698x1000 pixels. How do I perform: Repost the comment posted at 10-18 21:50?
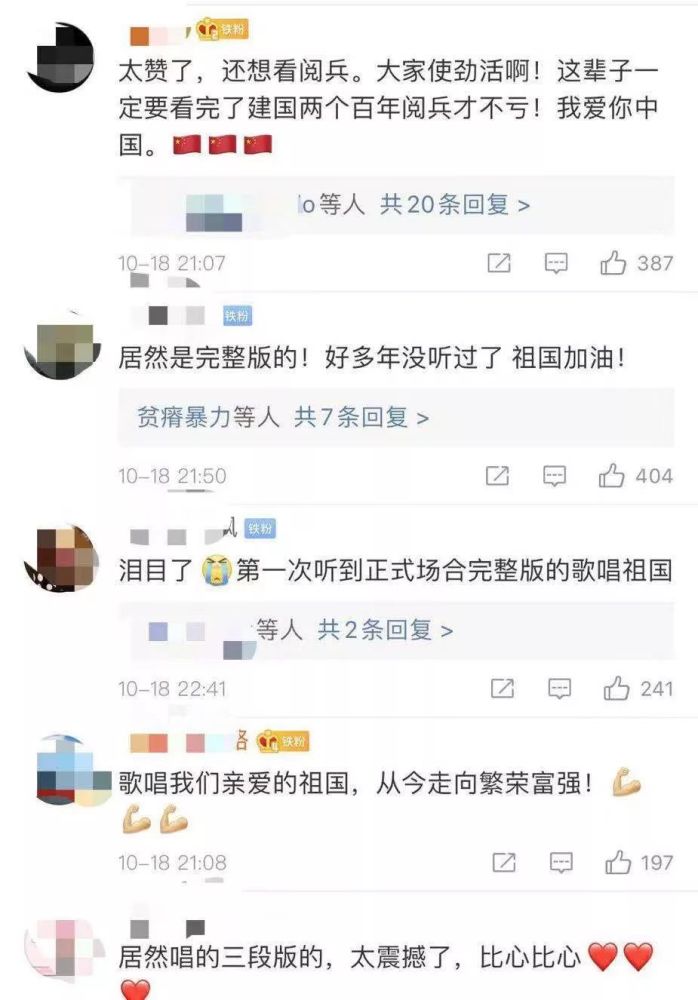tap(497, 476)
